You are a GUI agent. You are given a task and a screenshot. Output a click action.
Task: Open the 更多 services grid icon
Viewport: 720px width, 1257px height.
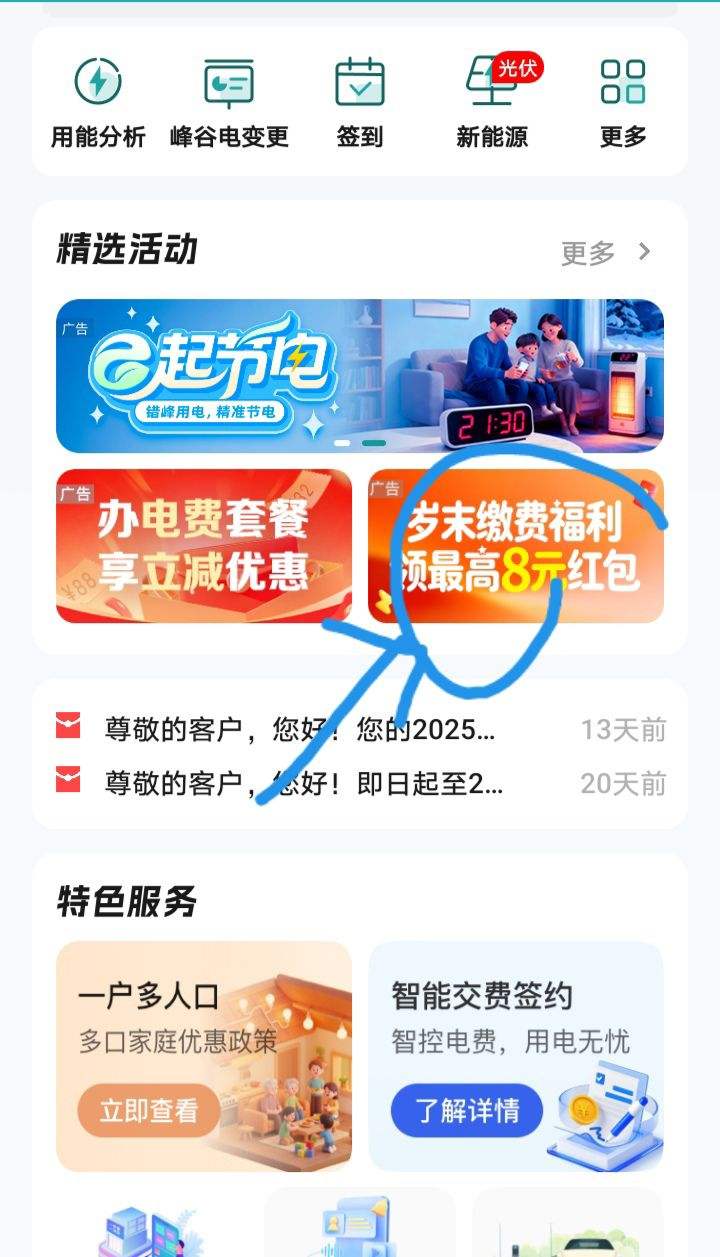(623, 103)
